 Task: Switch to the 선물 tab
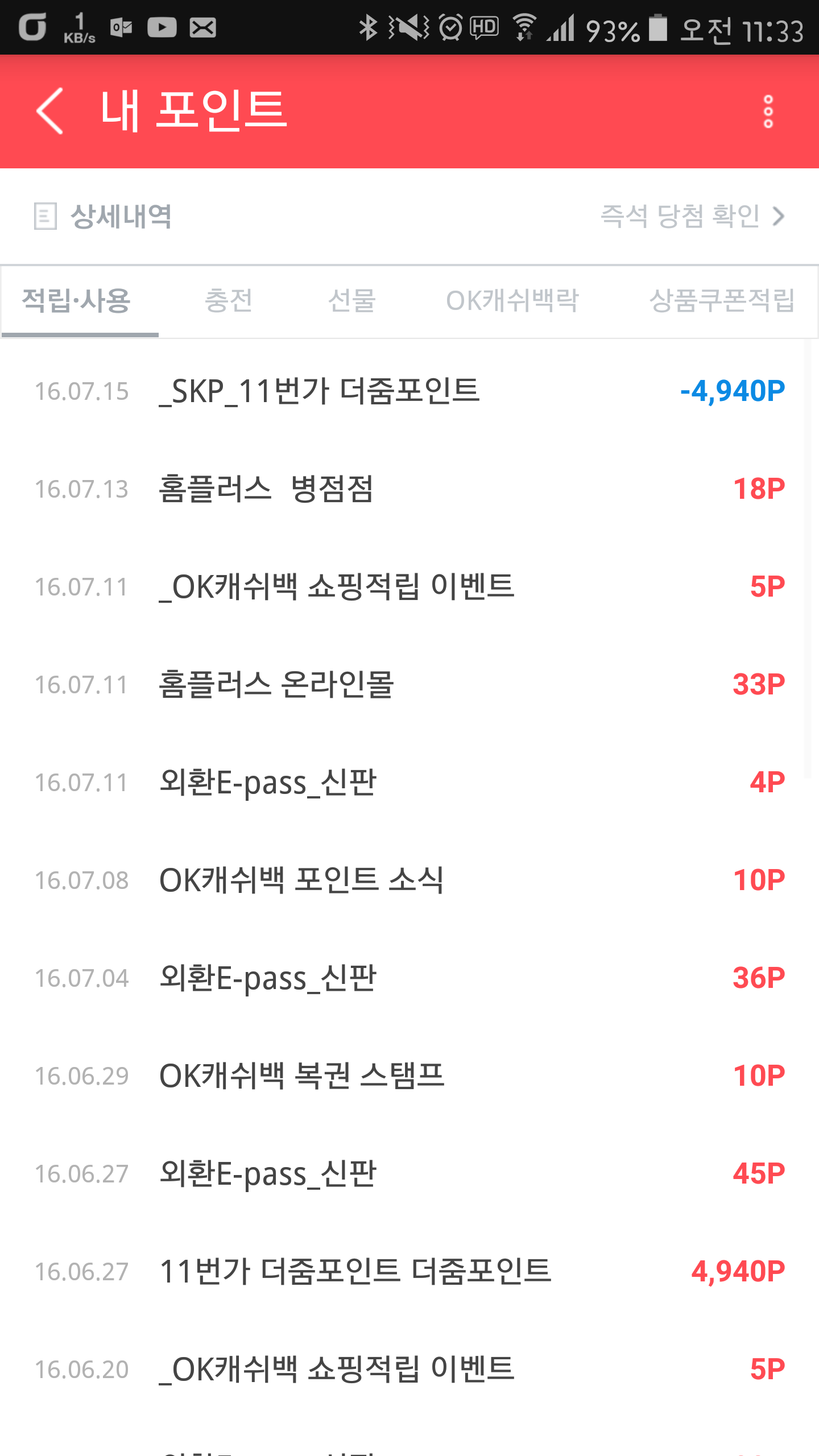pyautogui.click(x=352, y=301)
